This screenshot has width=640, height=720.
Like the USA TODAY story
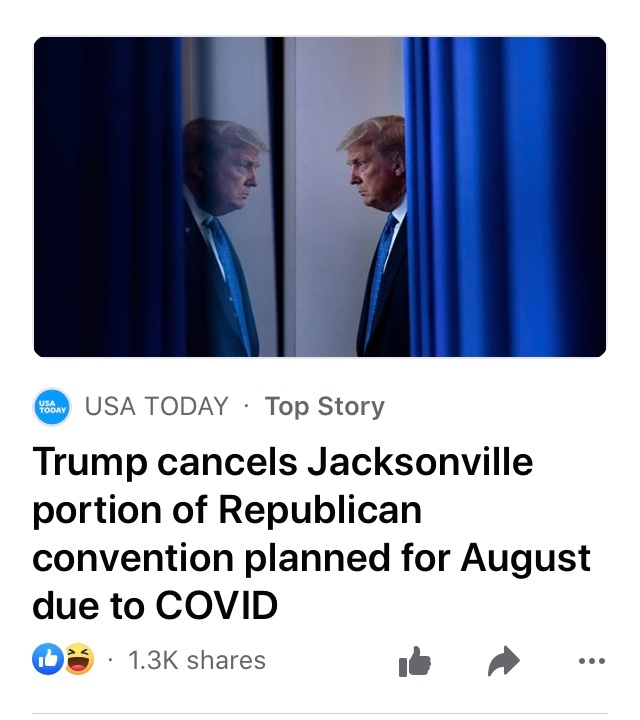414,661
